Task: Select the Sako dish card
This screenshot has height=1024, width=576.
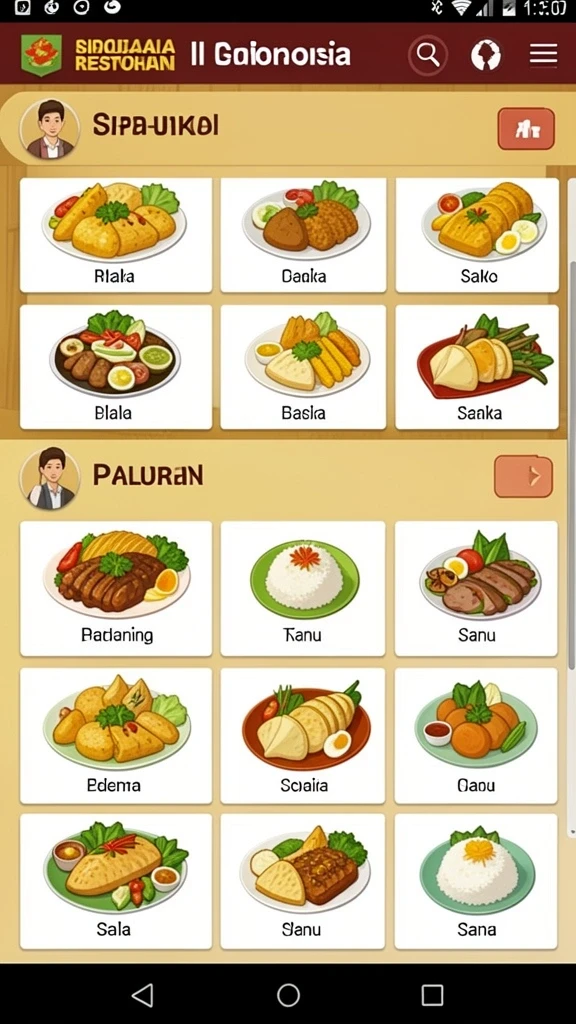Action: pos(477,235)
